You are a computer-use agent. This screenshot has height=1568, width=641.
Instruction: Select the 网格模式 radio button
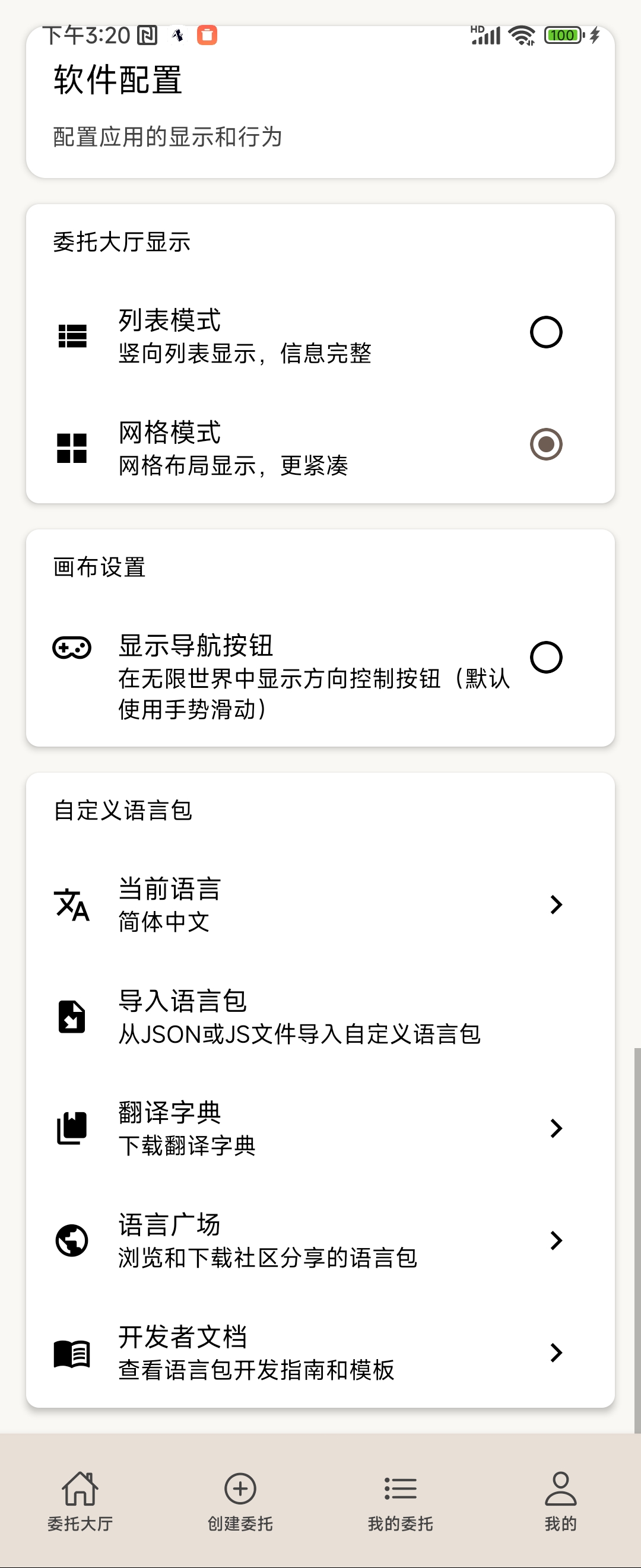[546, 446]
